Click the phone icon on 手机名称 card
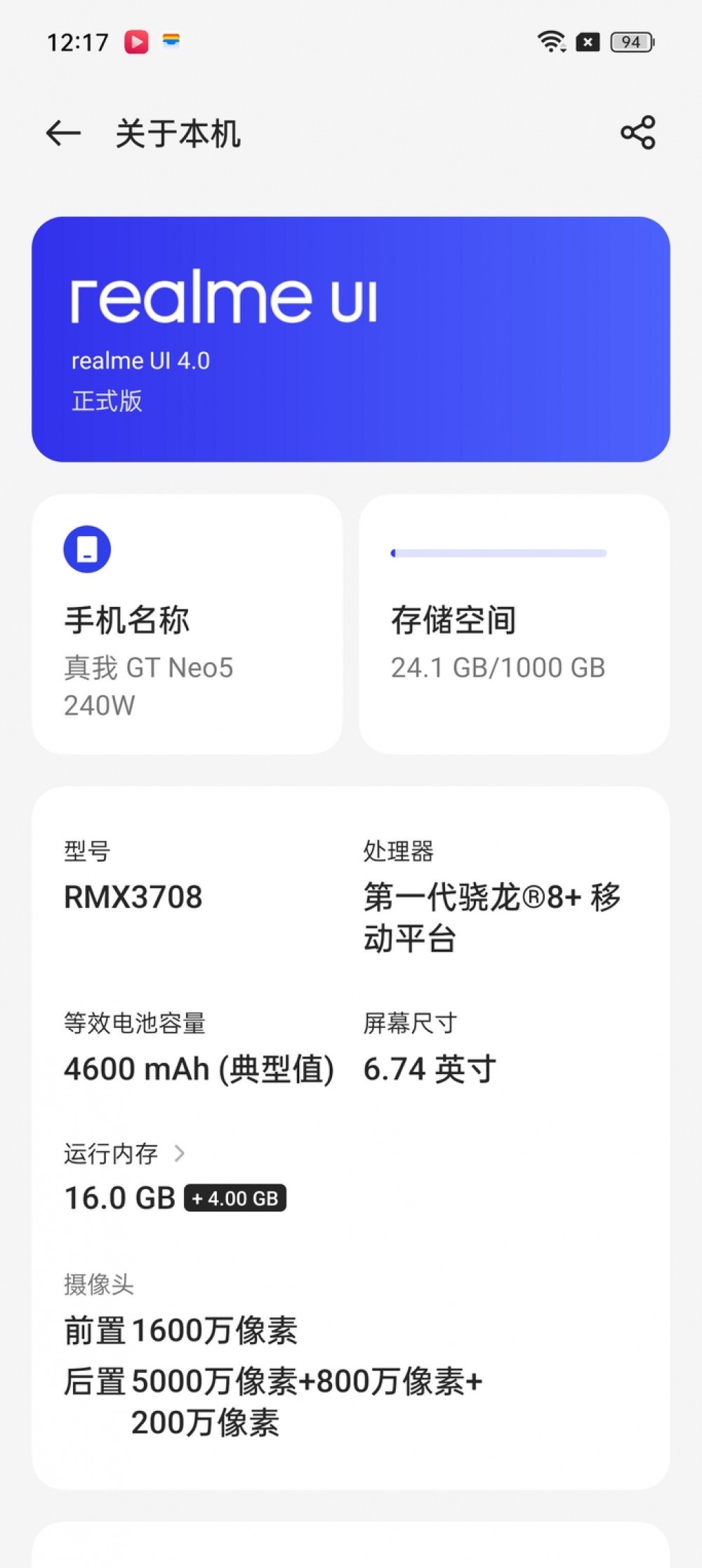This screenshot has width=702, height=1568. tap(86, 549)
